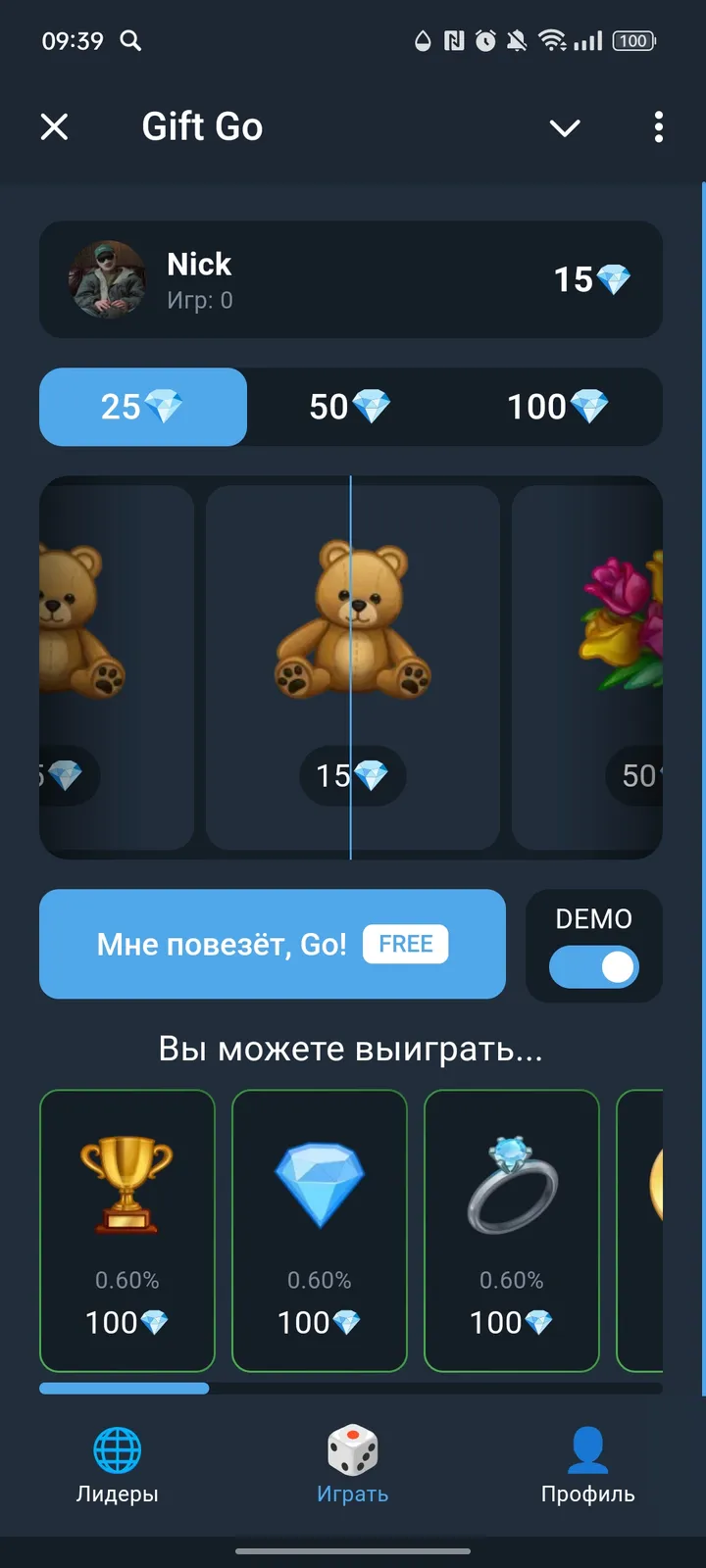
Task: Collapse the mini-app with the chevron arrow
Action: (565, 127)
